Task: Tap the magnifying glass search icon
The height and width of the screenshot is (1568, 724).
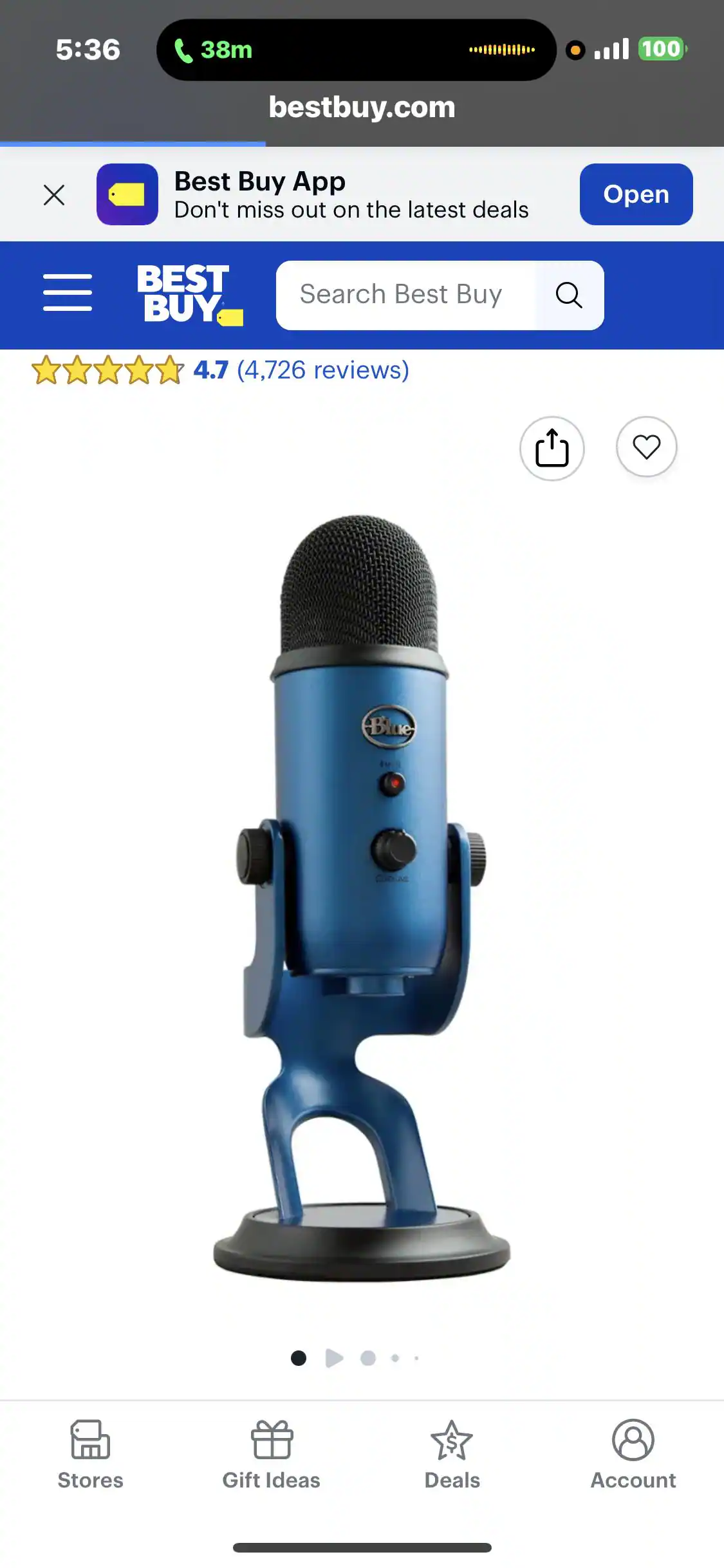Action: point(569,295)
